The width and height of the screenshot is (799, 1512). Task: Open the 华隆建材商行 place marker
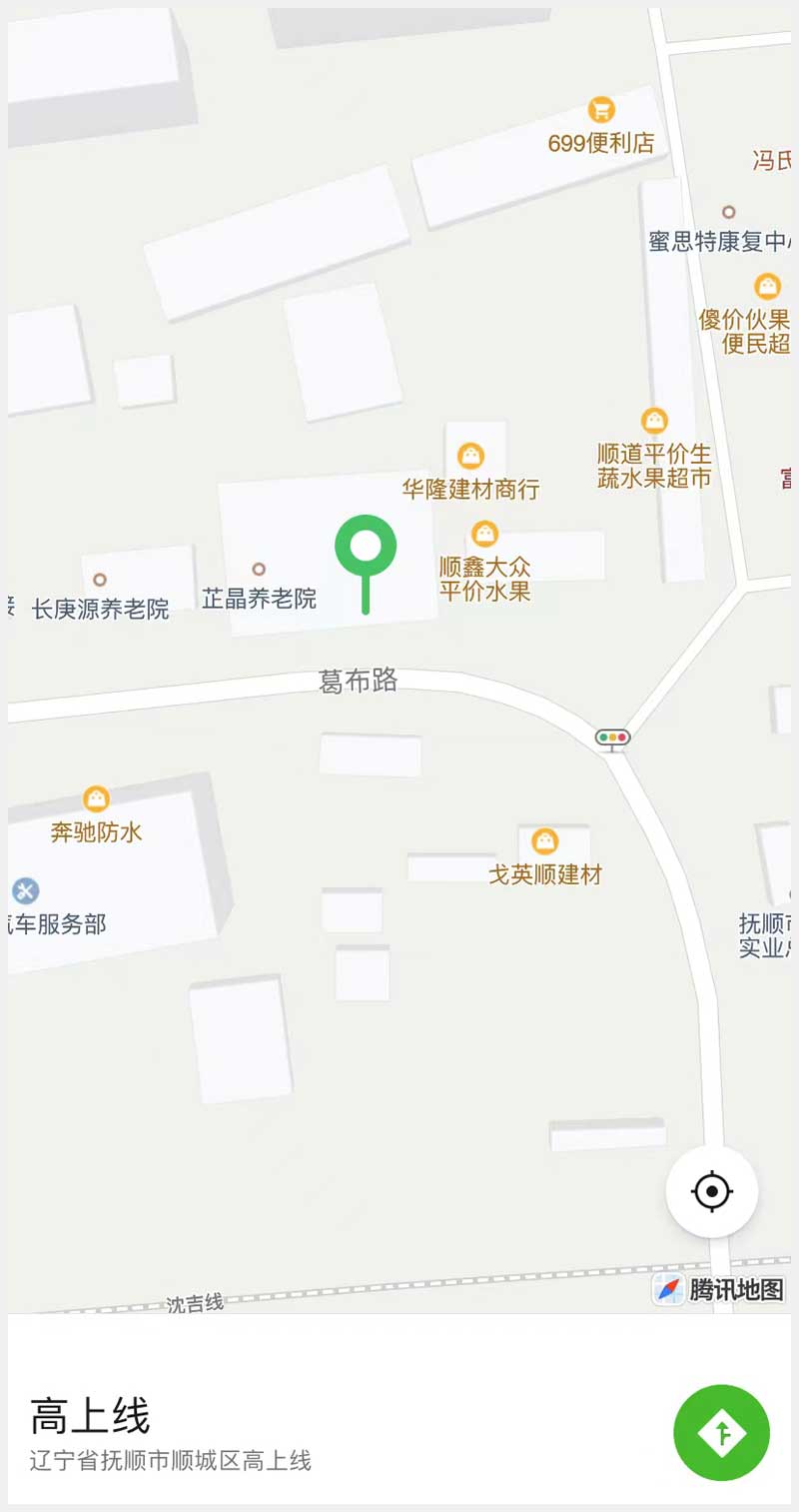click(x=470, y=458)
